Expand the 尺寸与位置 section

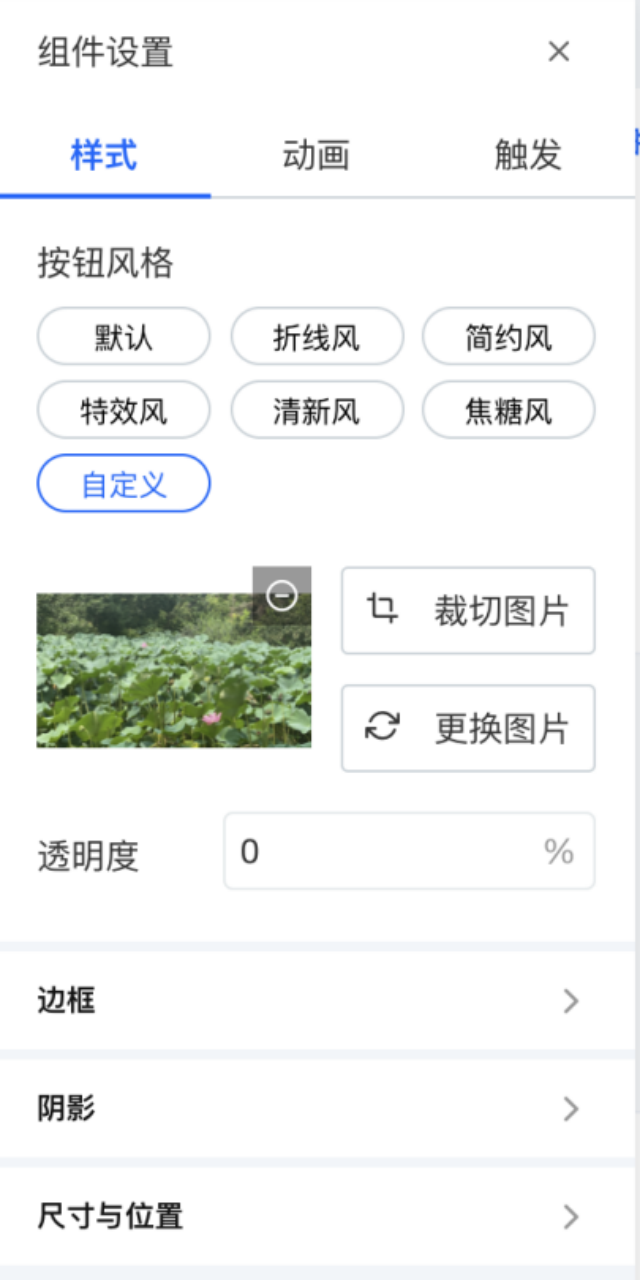coord(318,1216)
